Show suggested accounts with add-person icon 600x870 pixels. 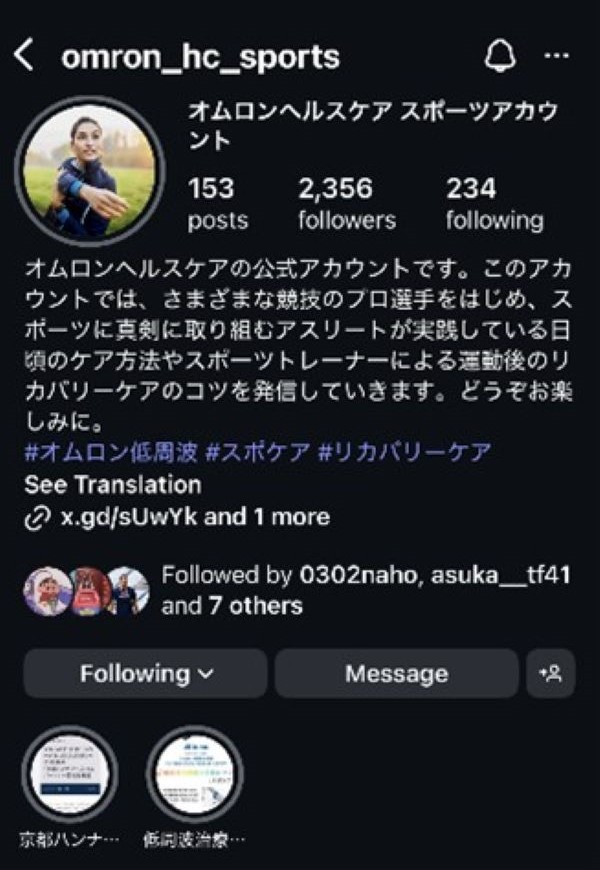click(551, 674)
